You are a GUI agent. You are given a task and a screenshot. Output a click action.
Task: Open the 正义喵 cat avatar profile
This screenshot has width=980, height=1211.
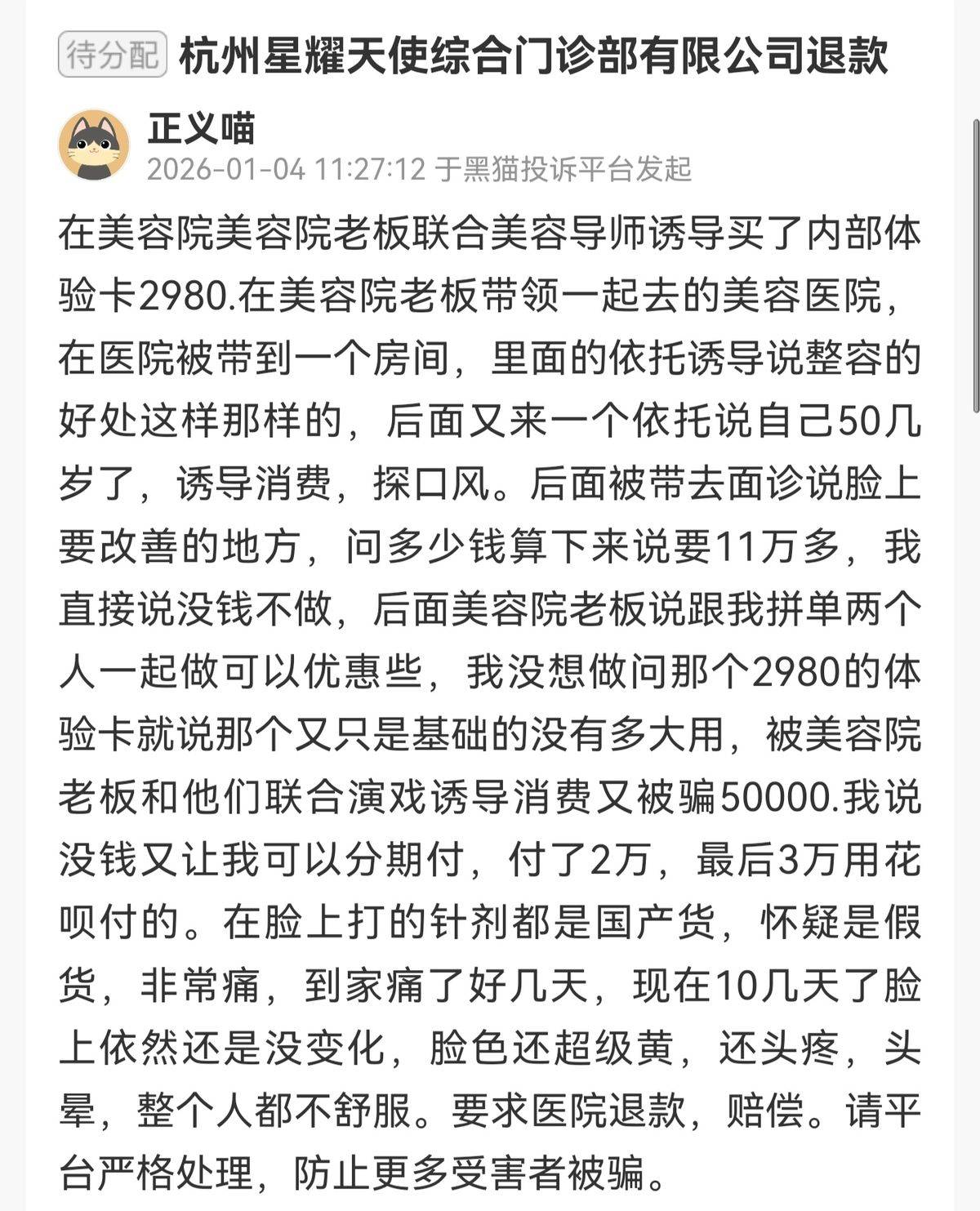pyautogui.click(x=94, y=145)
